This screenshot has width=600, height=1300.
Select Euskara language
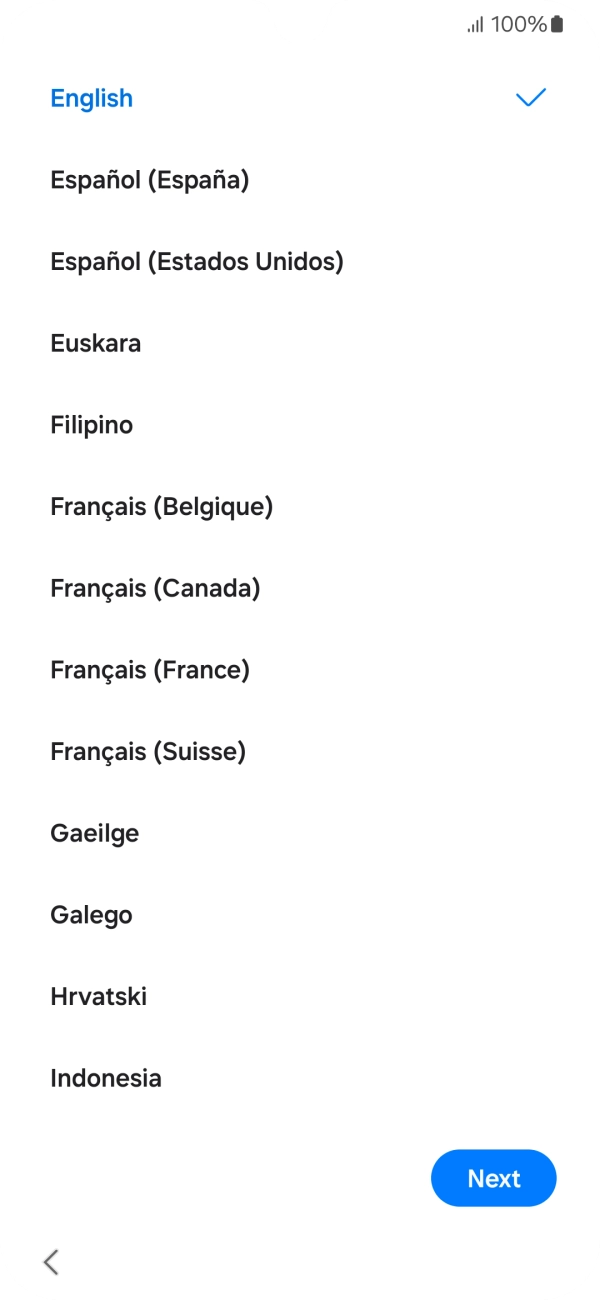[x=300, y=343]
